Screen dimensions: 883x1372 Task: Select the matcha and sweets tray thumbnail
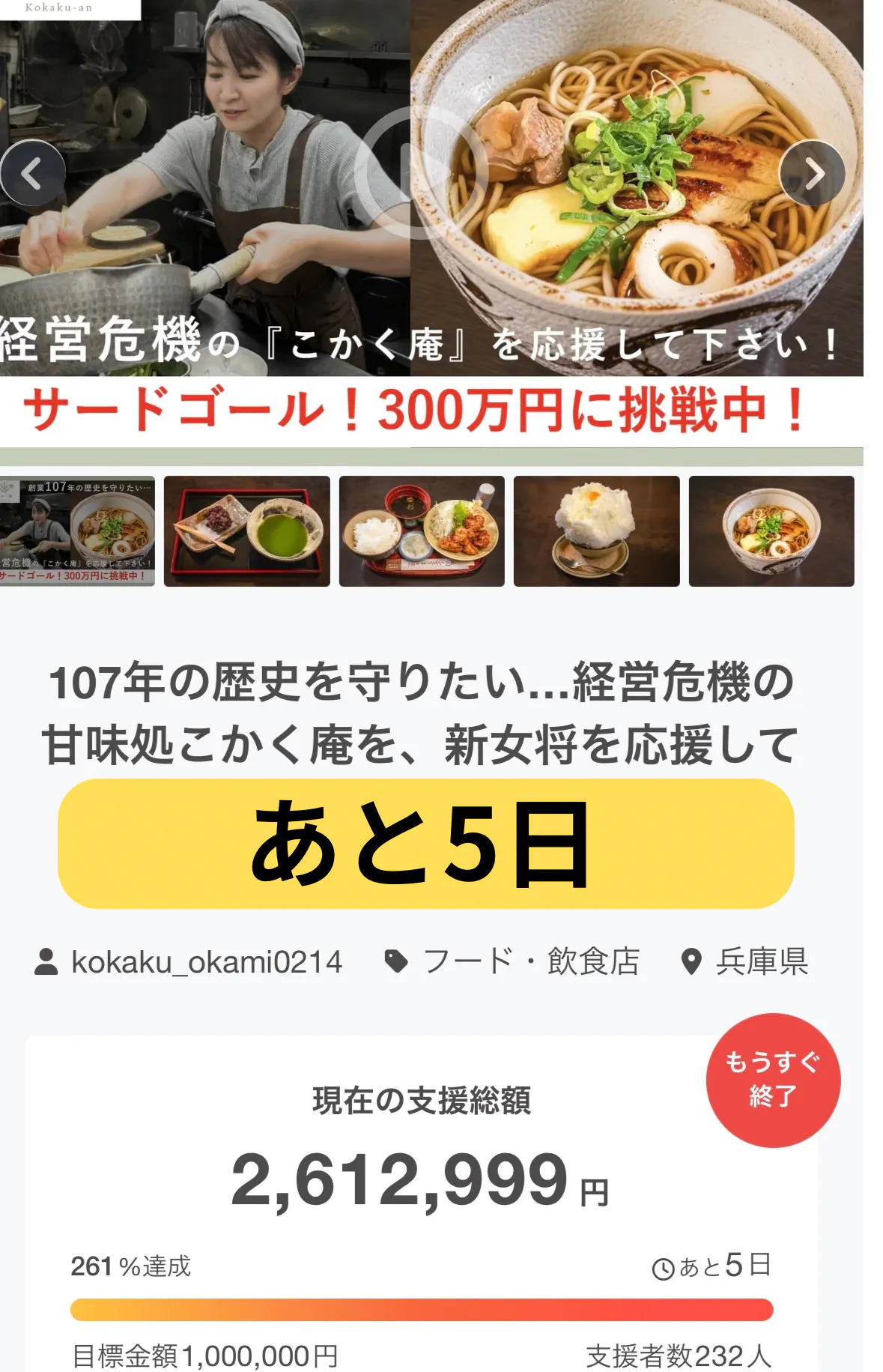[247, 531]
